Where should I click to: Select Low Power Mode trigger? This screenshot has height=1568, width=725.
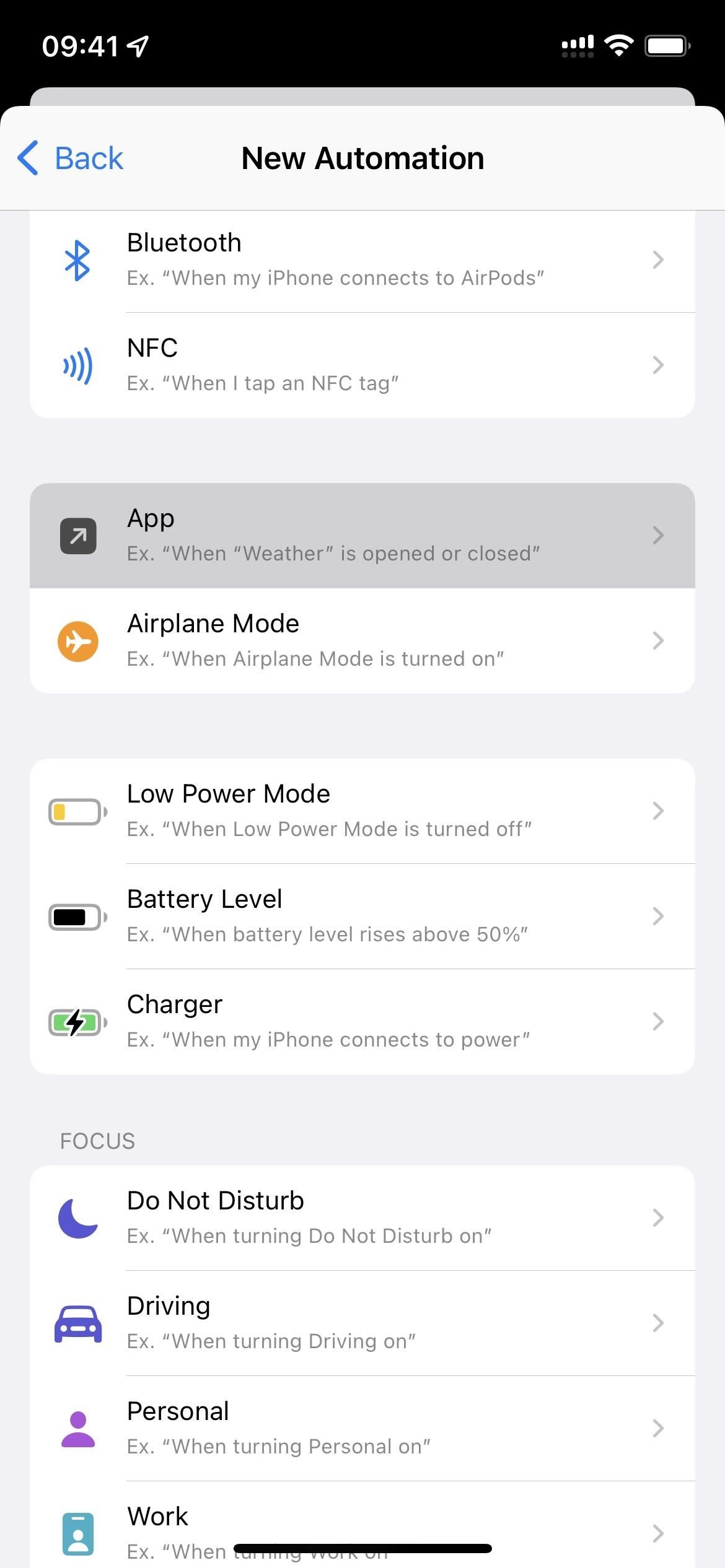[x=362, y=811]
